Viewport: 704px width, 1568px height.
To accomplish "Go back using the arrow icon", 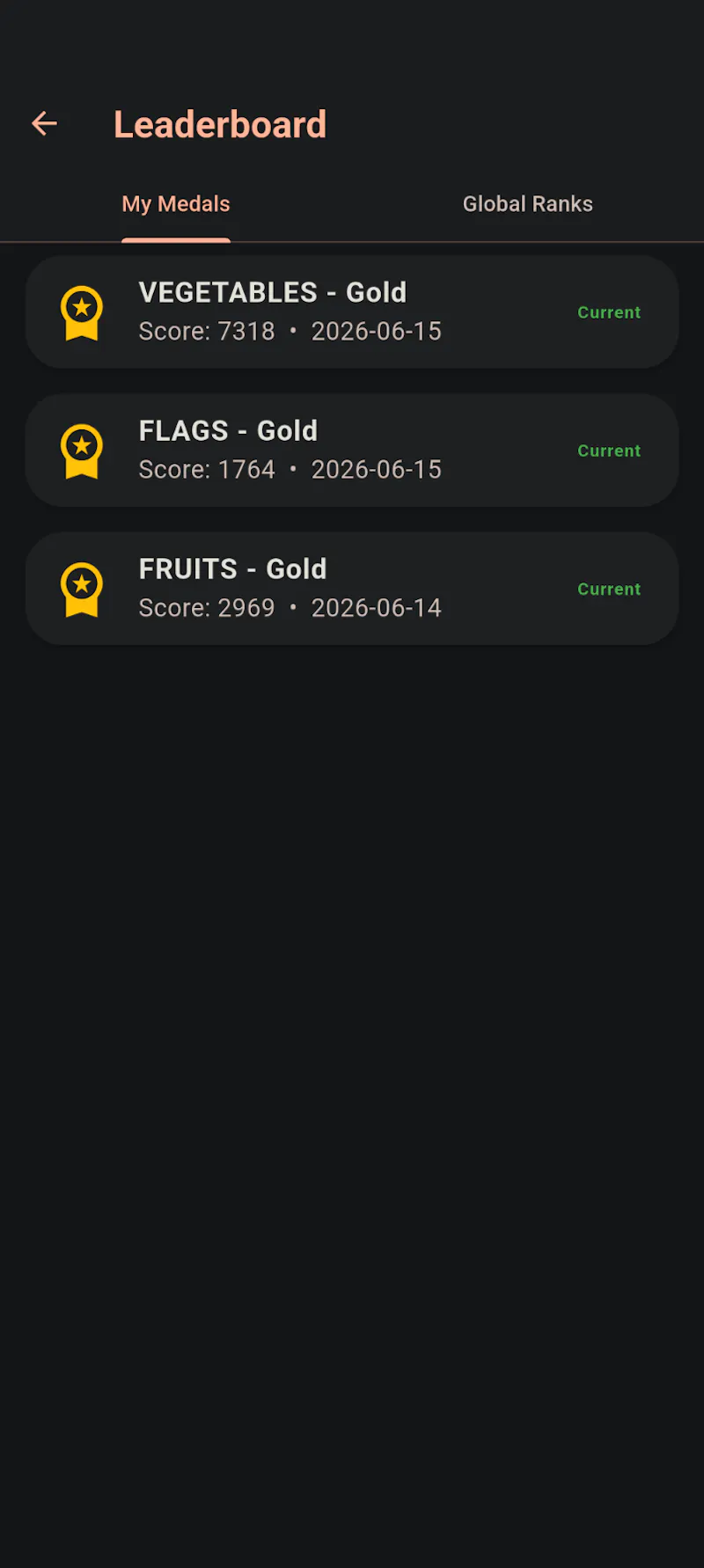I will [44, 124].
